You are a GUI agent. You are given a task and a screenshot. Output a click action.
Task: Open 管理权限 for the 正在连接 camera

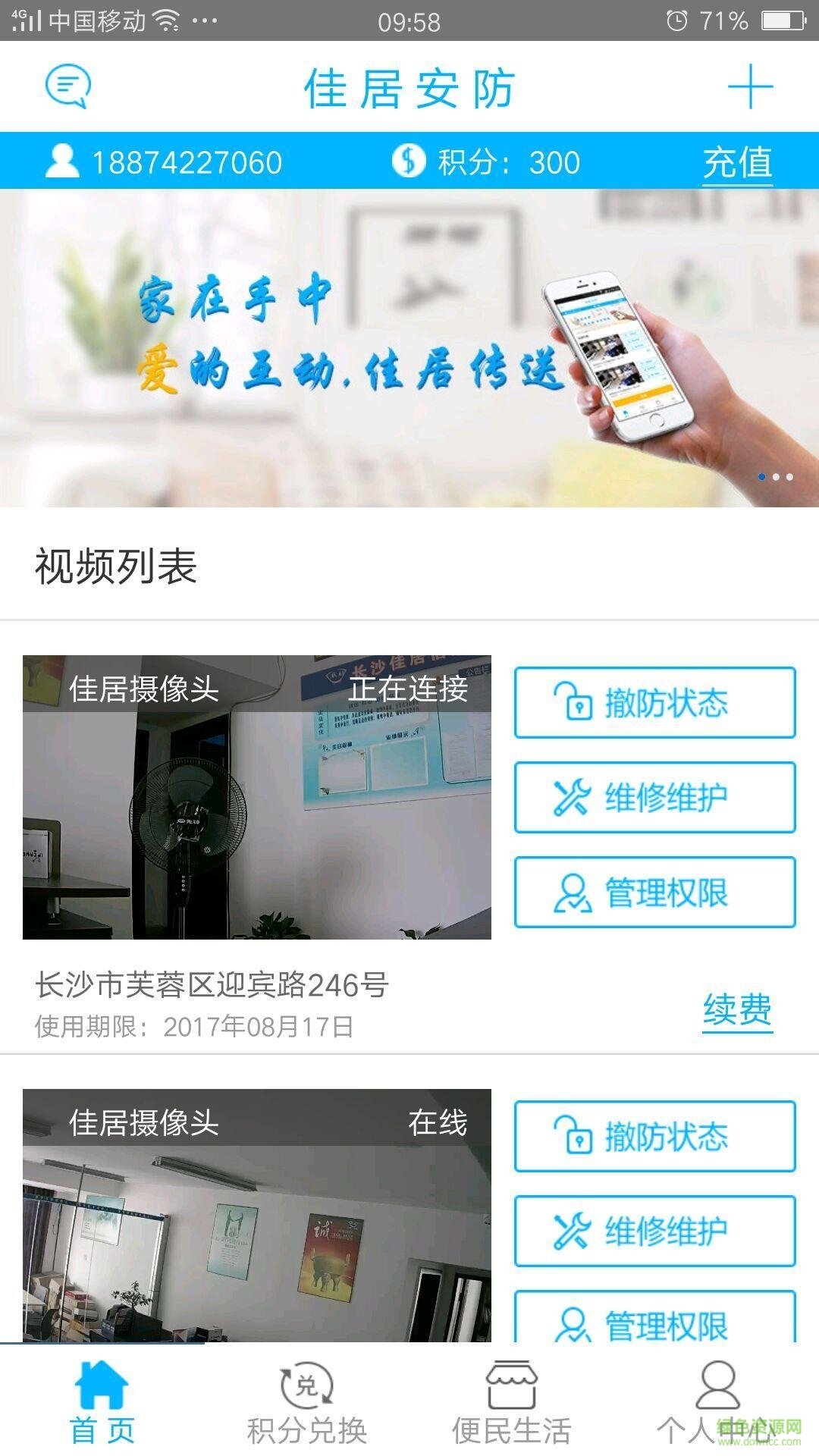point(654,892)
